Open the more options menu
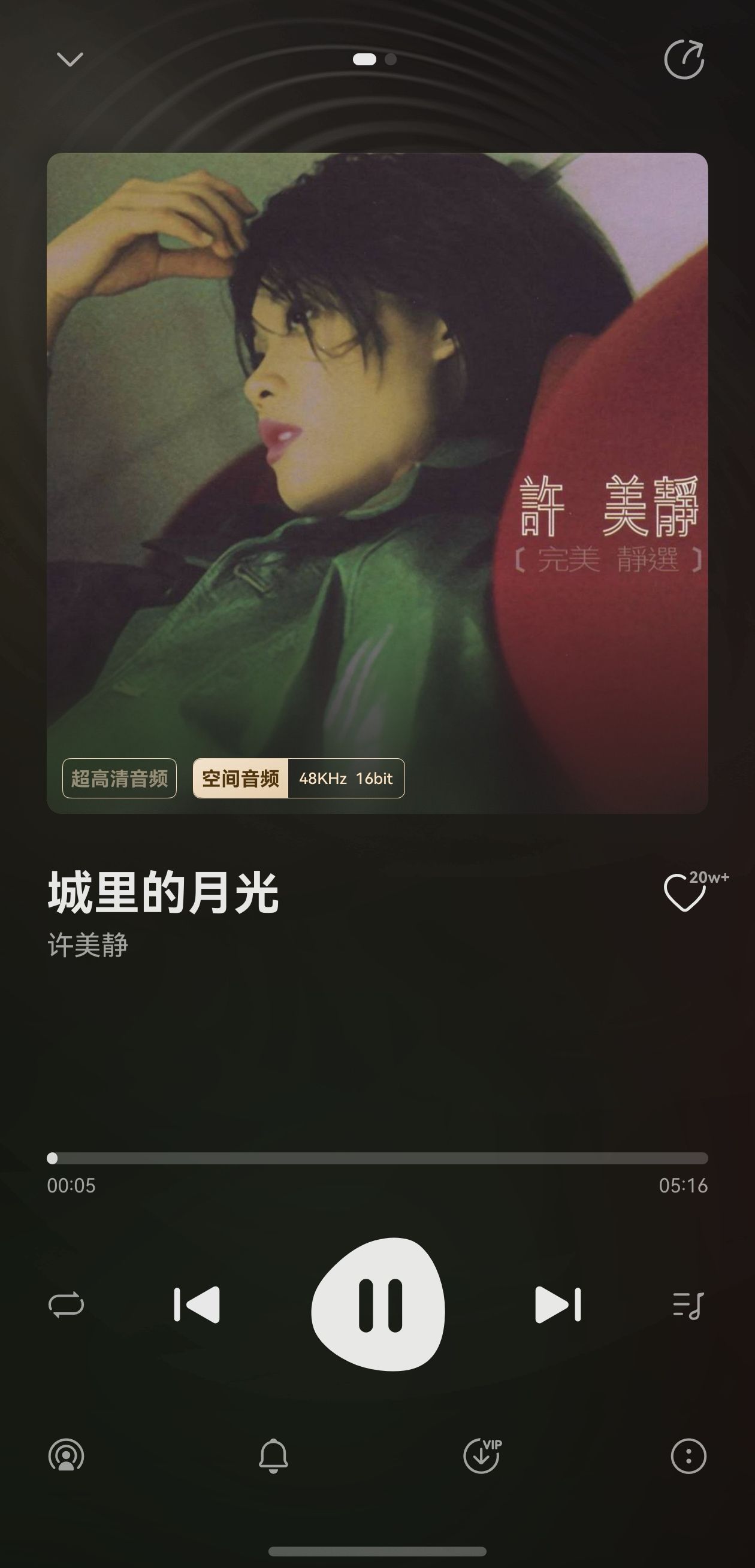 pos(688,1455)
